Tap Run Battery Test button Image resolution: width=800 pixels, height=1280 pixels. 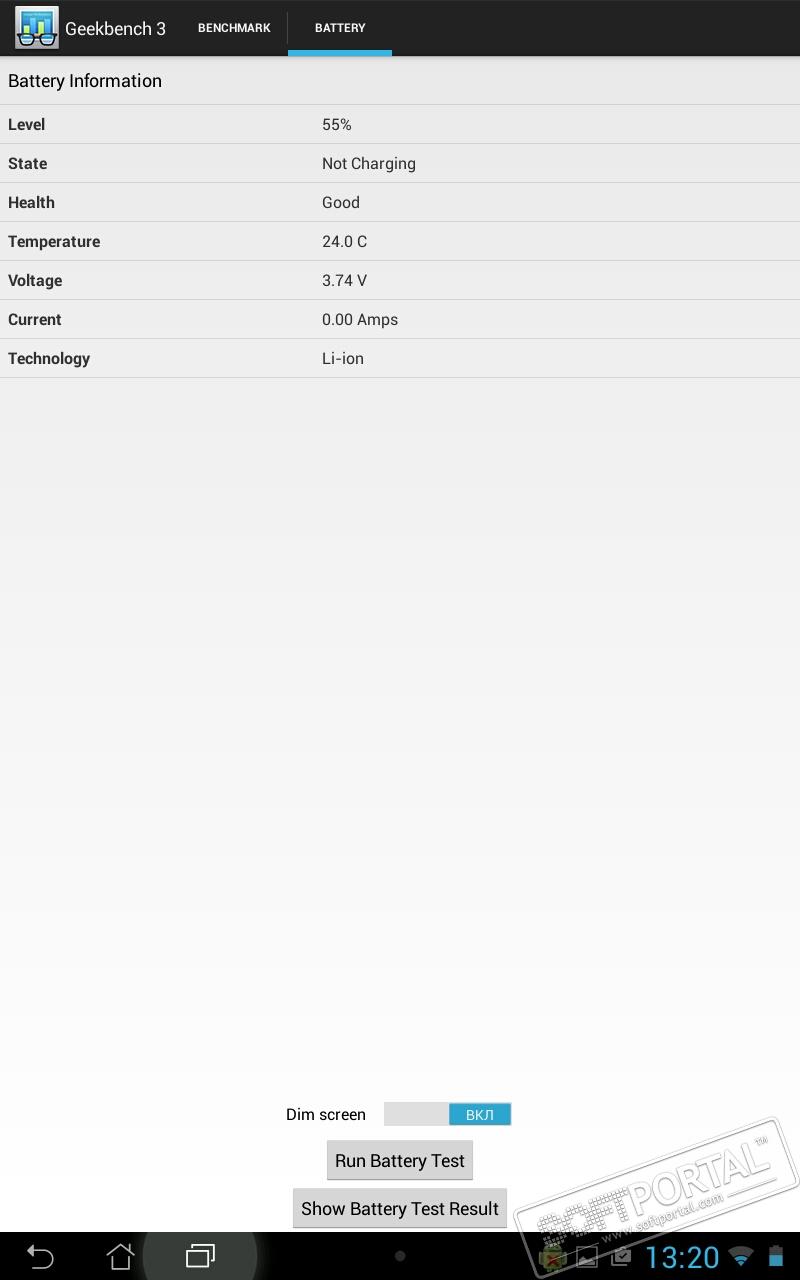(x=400, y=1161)
